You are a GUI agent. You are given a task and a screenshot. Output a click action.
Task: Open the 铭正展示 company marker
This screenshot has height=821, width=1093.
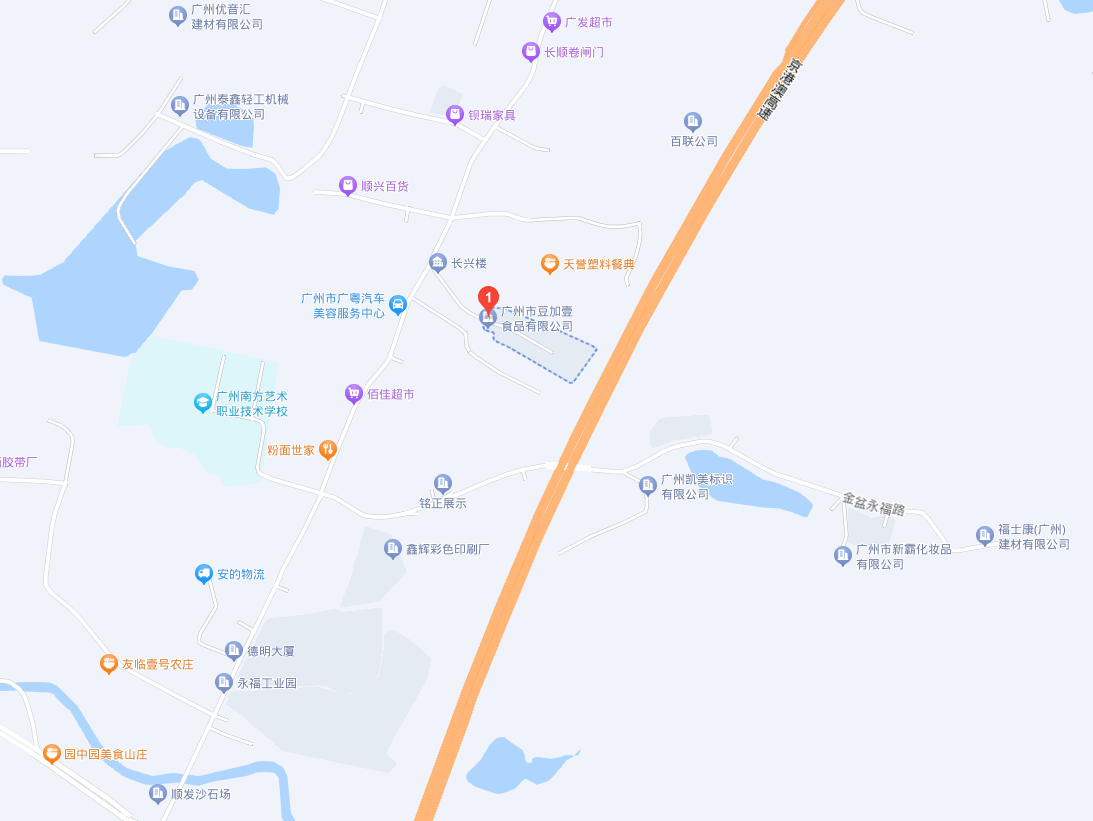click(443, 484)
